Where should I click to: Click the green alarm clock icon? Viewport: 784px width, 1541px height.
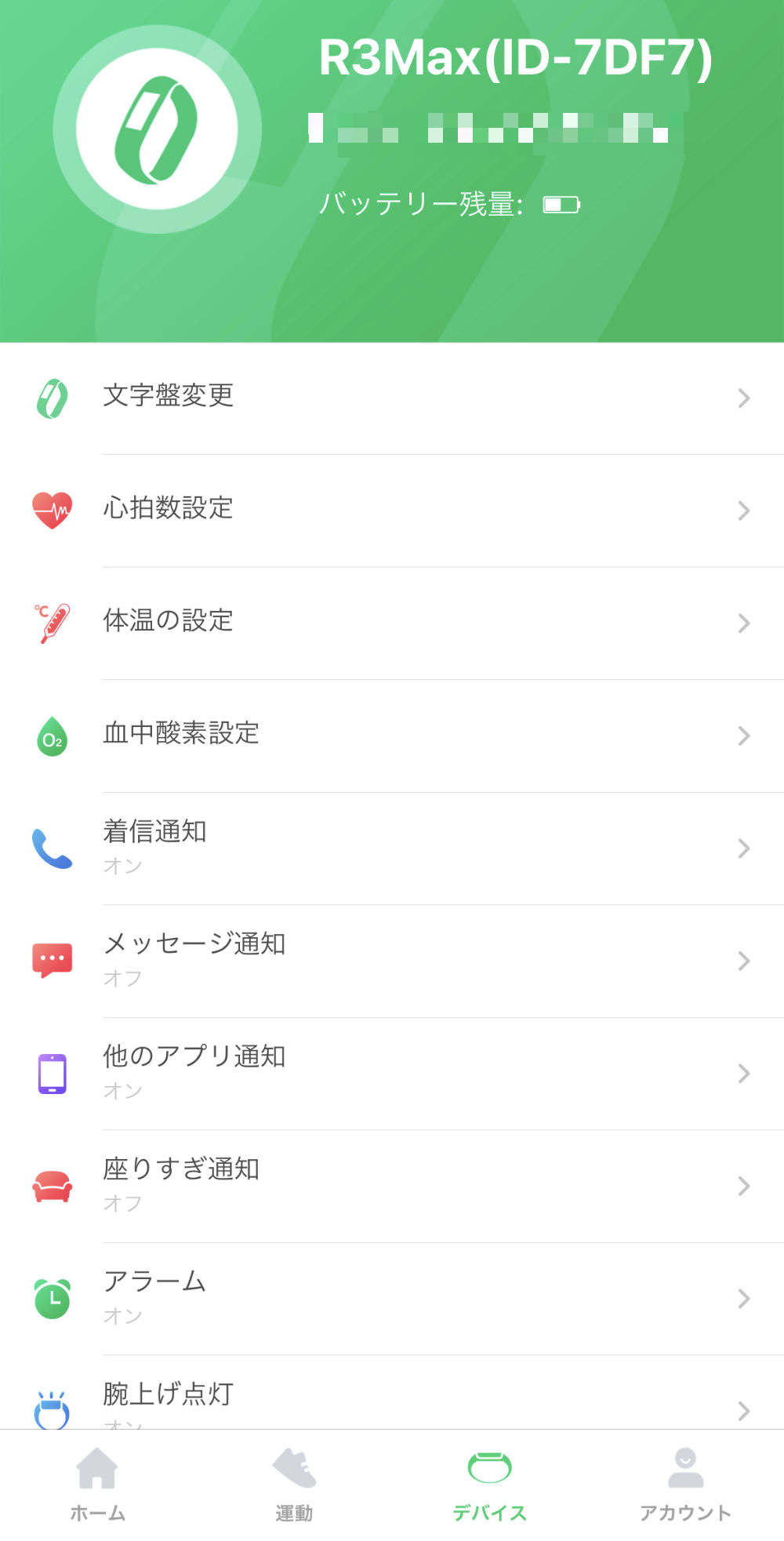51,1298
